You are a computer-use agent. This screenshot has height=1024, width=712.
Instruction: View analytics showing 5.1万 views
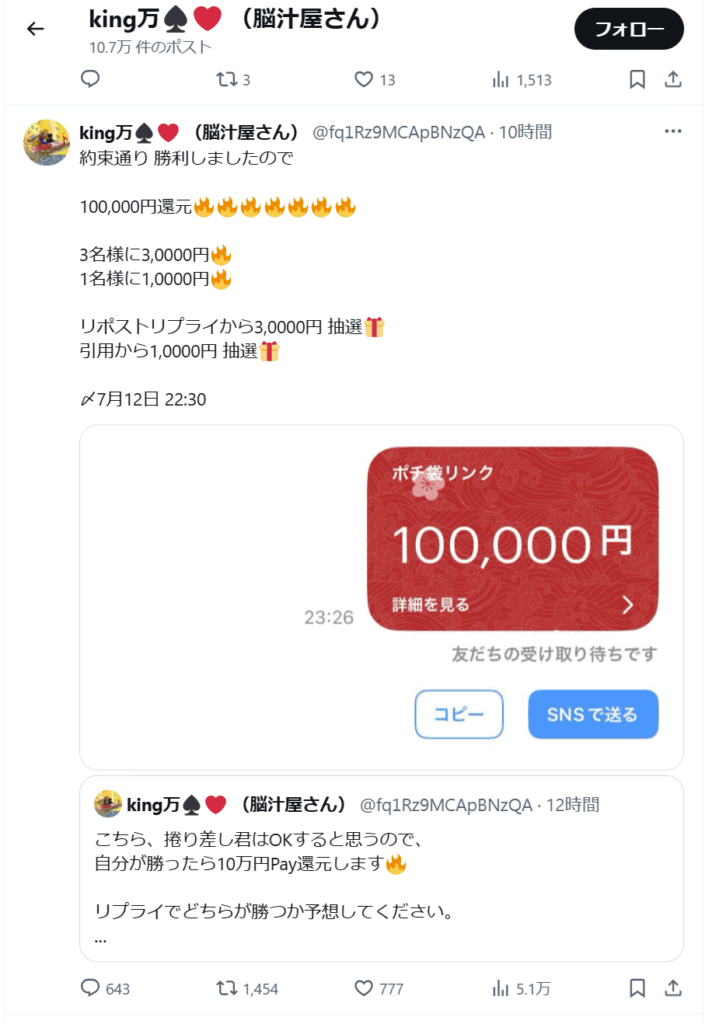pos(501,988)
